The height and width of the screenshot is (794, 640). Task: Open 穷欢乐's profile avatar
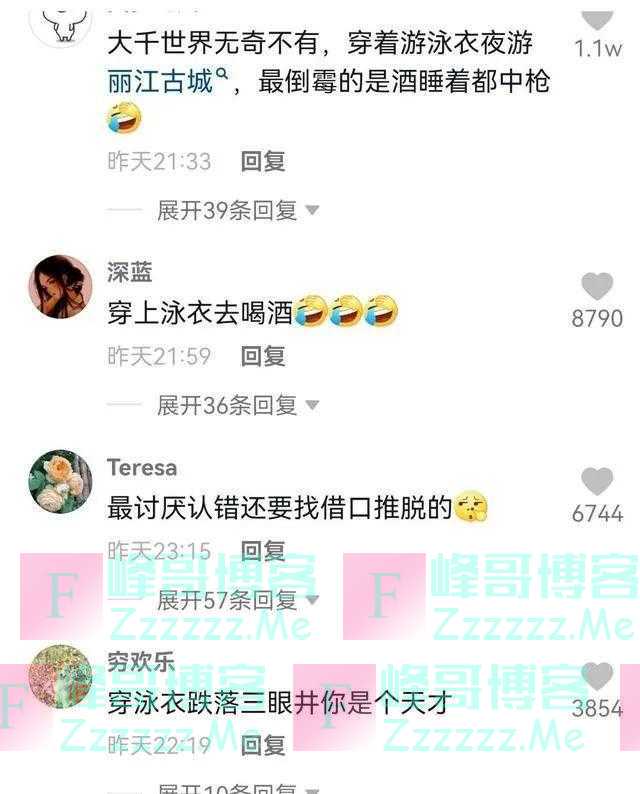60,677
